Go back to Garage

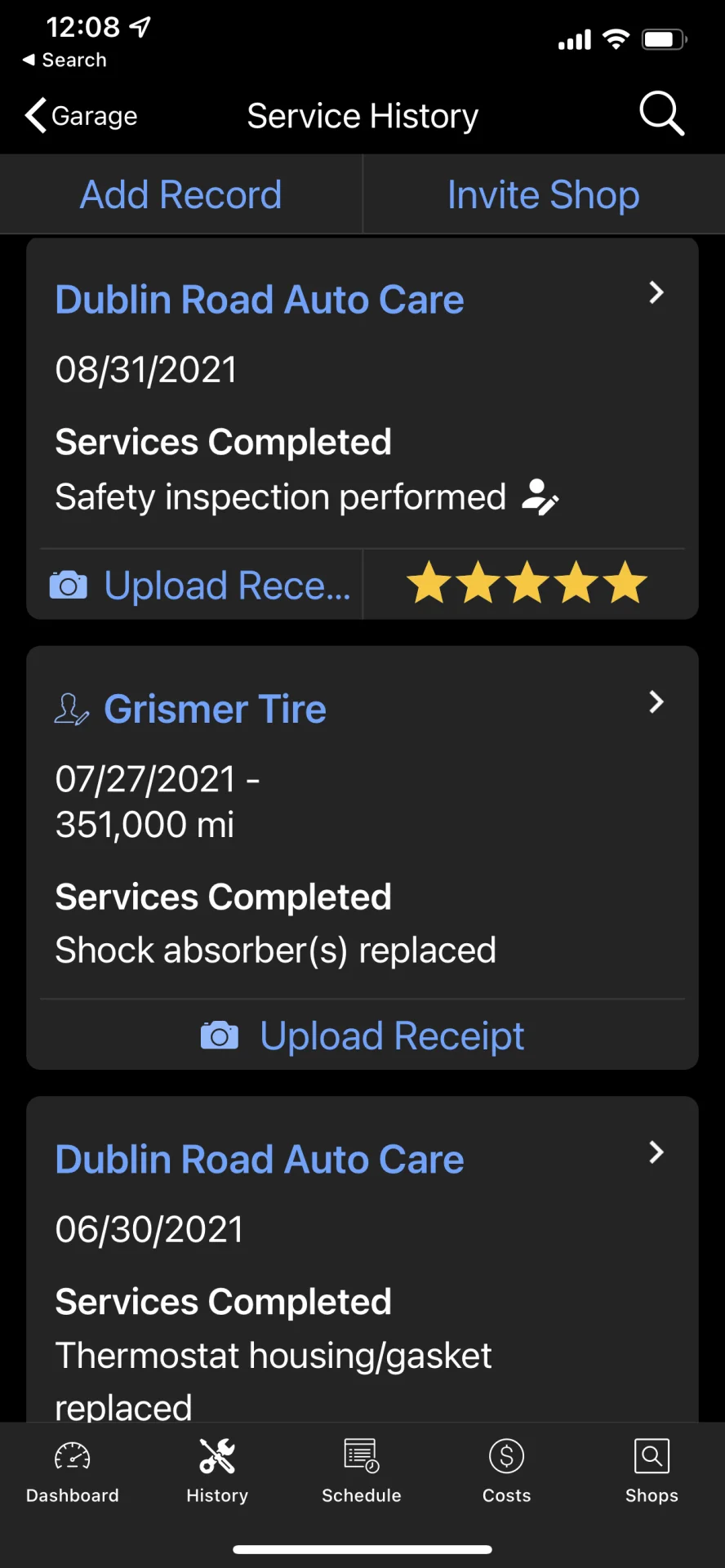[x=82, y=116]
